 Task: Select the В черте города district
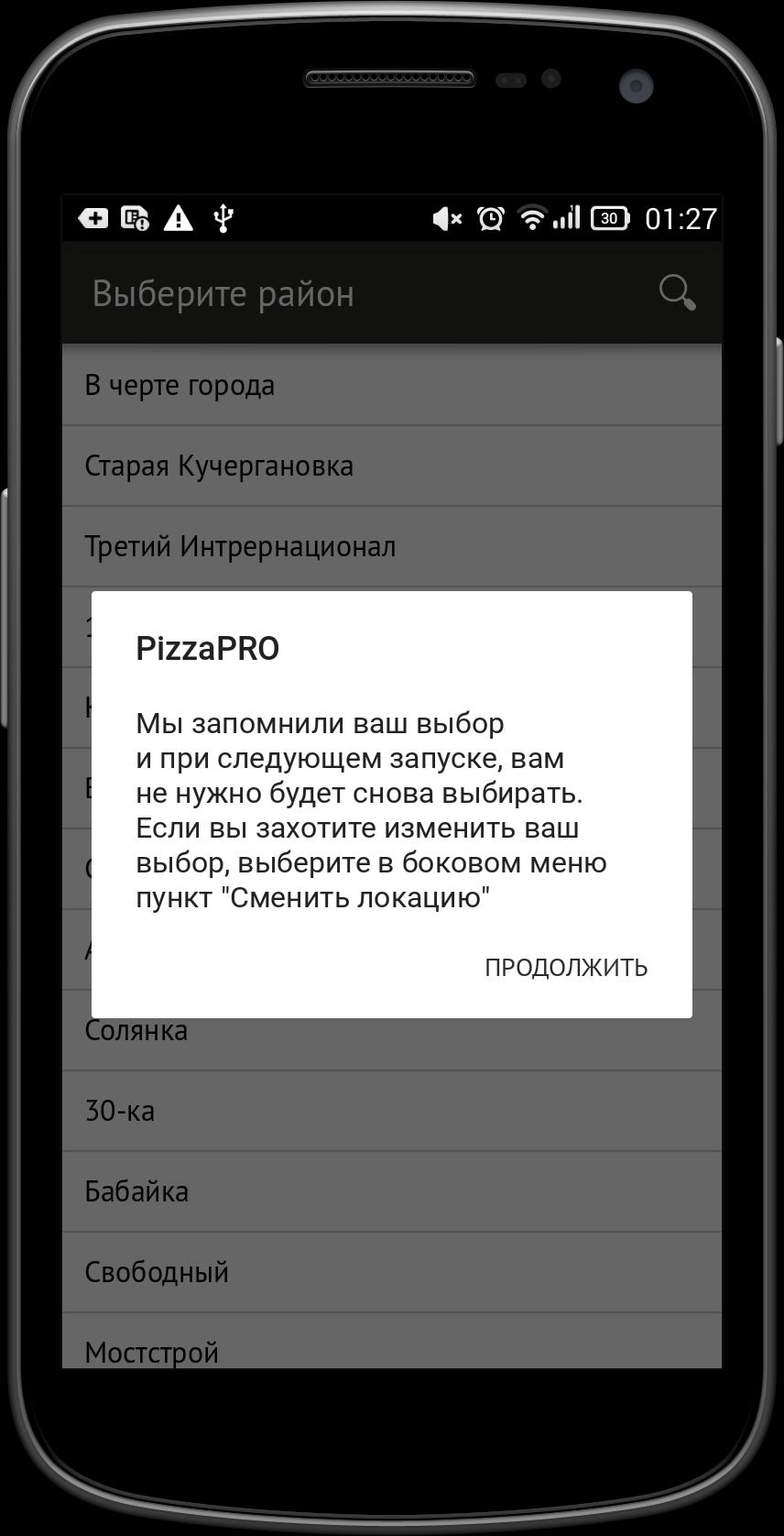click(180, 385)
